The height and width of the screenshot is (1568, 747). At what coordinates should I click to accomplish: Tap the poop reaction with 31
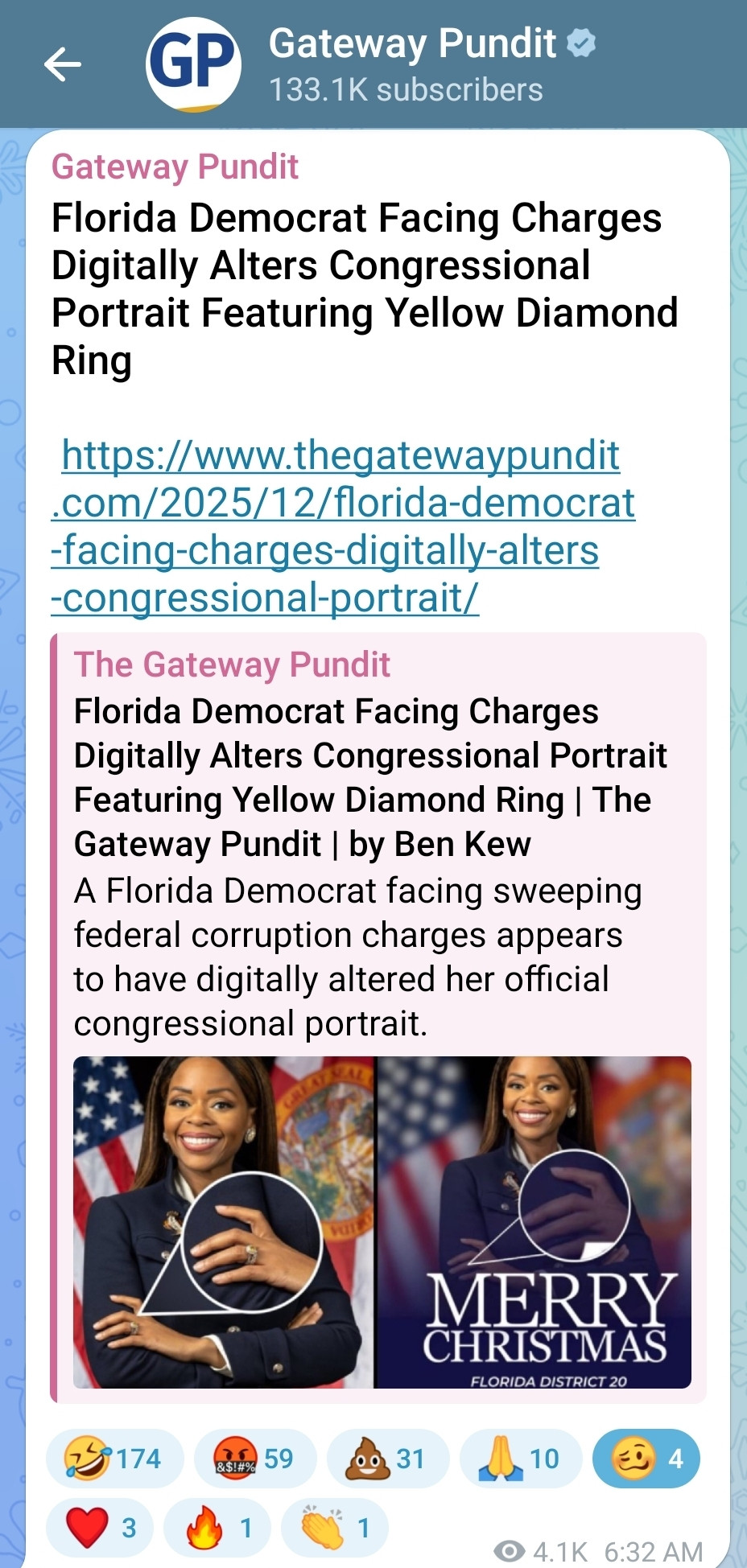[x=387, y=1459]
